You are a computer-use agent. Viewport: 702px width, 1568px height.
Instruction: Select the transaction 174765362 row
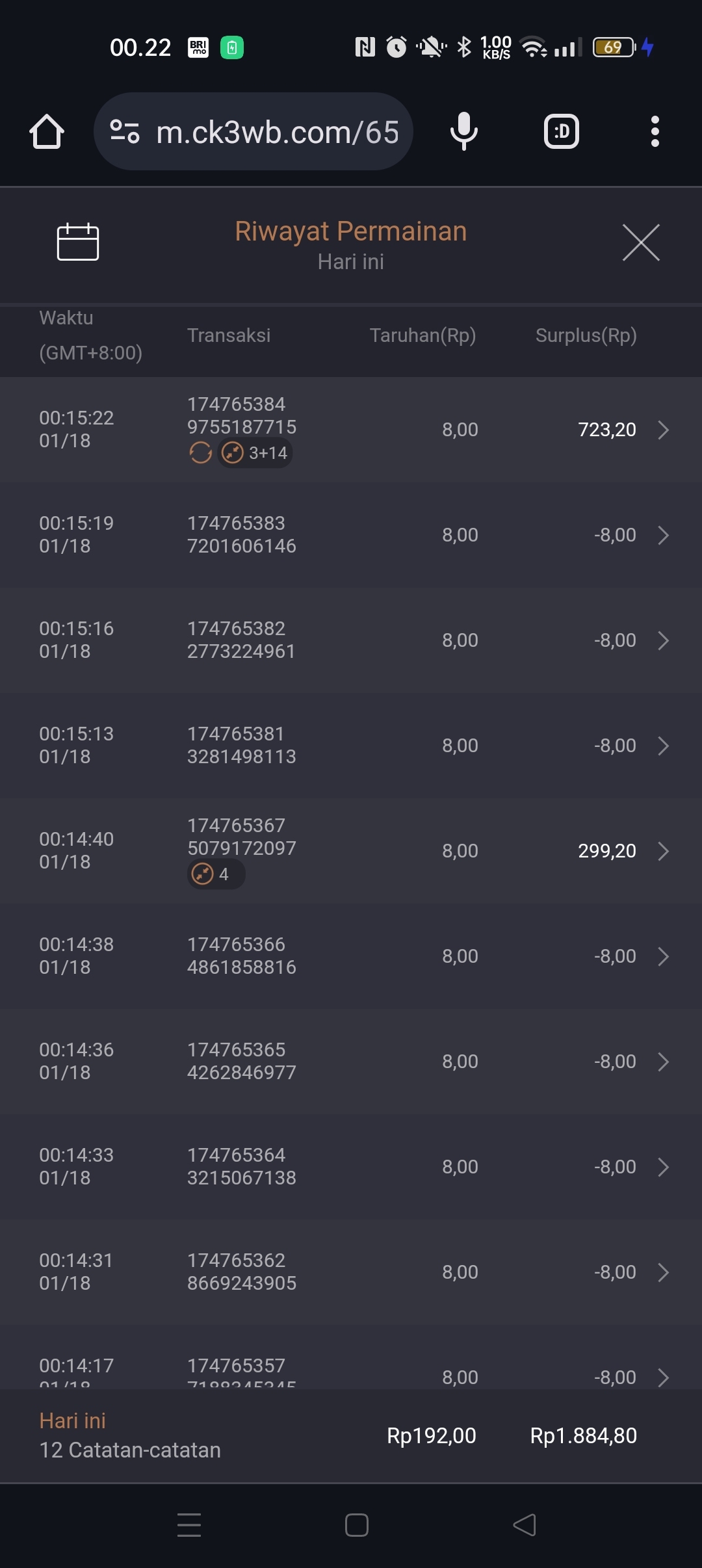[x=351, y=1272]
